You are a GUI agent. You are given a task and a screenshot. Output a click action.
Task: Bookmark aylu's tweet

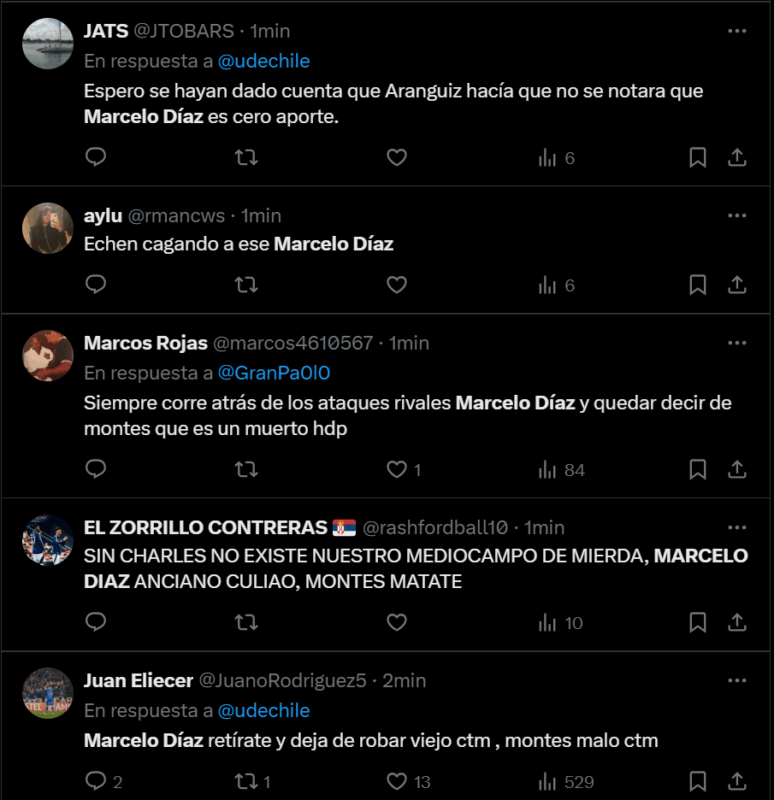[698, 285]
